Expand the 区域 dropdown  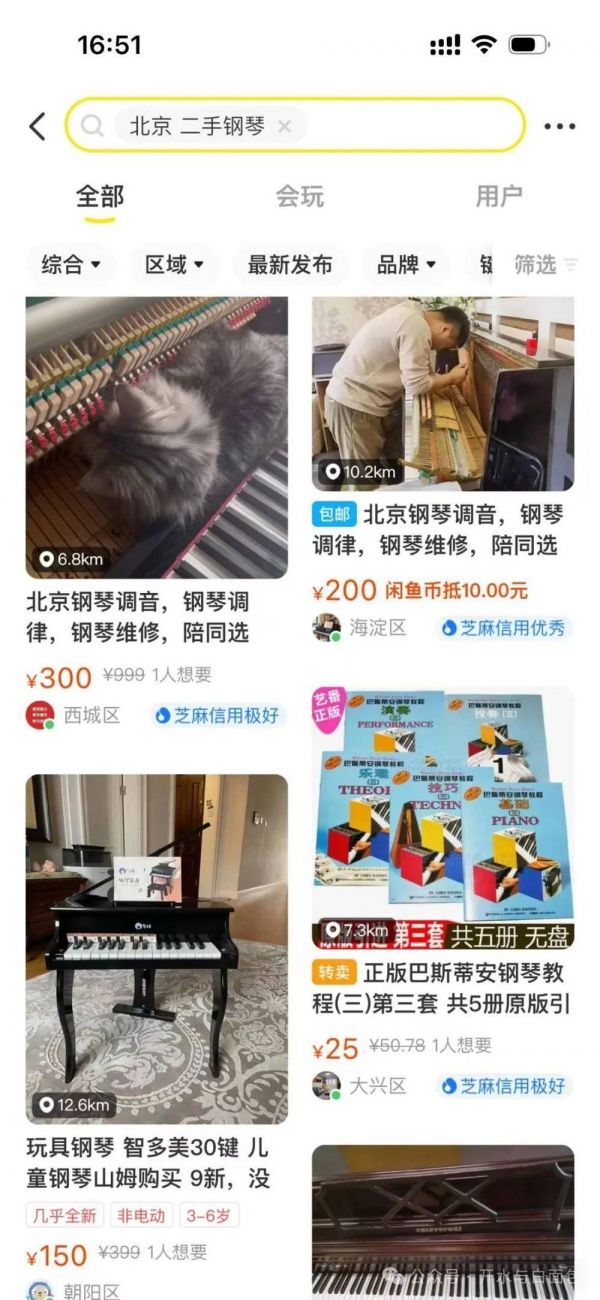(175, 265)
